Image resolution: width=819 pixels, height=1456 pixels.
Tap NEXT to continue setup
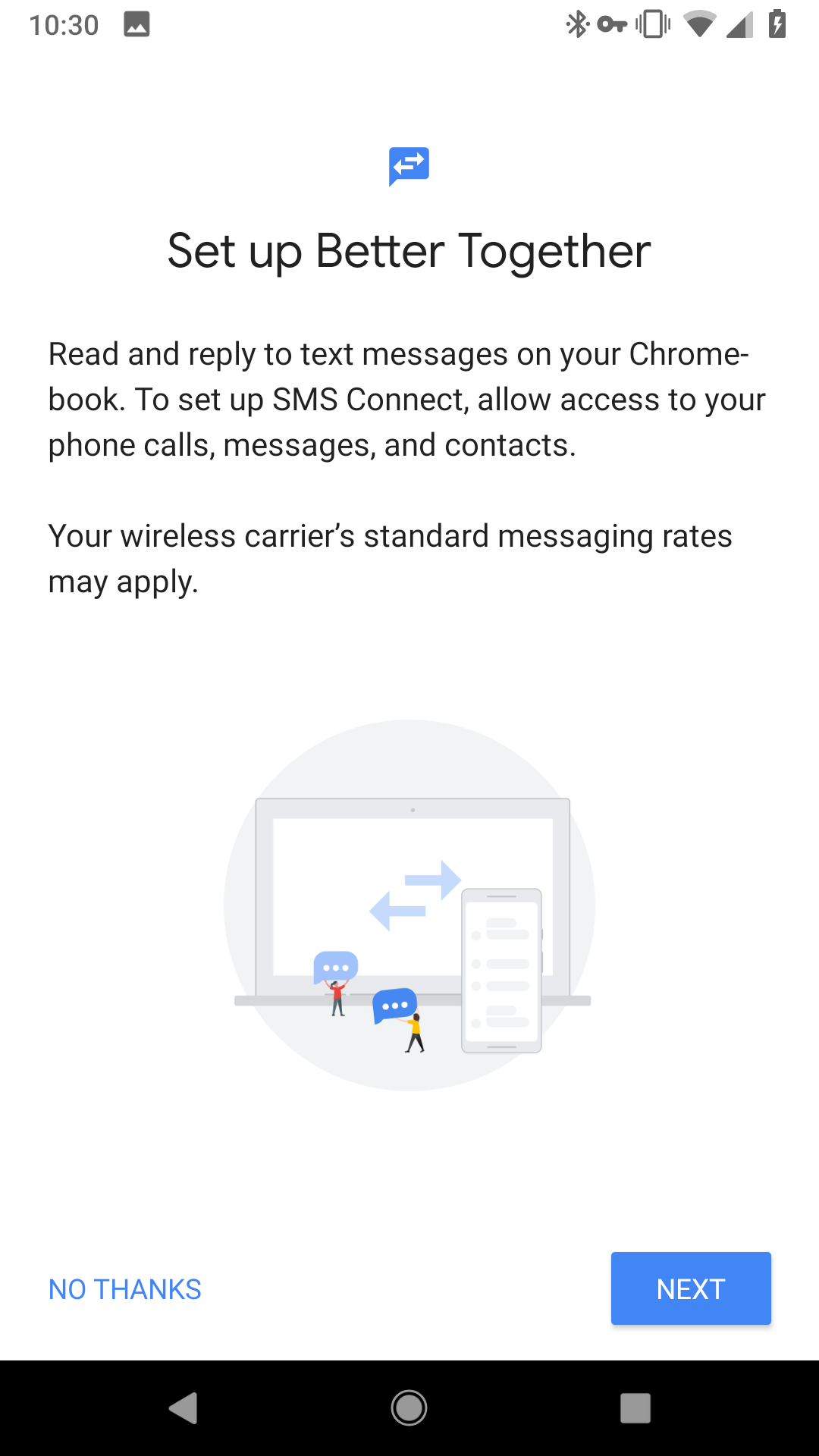pyautogui.click(x=691, y=1288)
